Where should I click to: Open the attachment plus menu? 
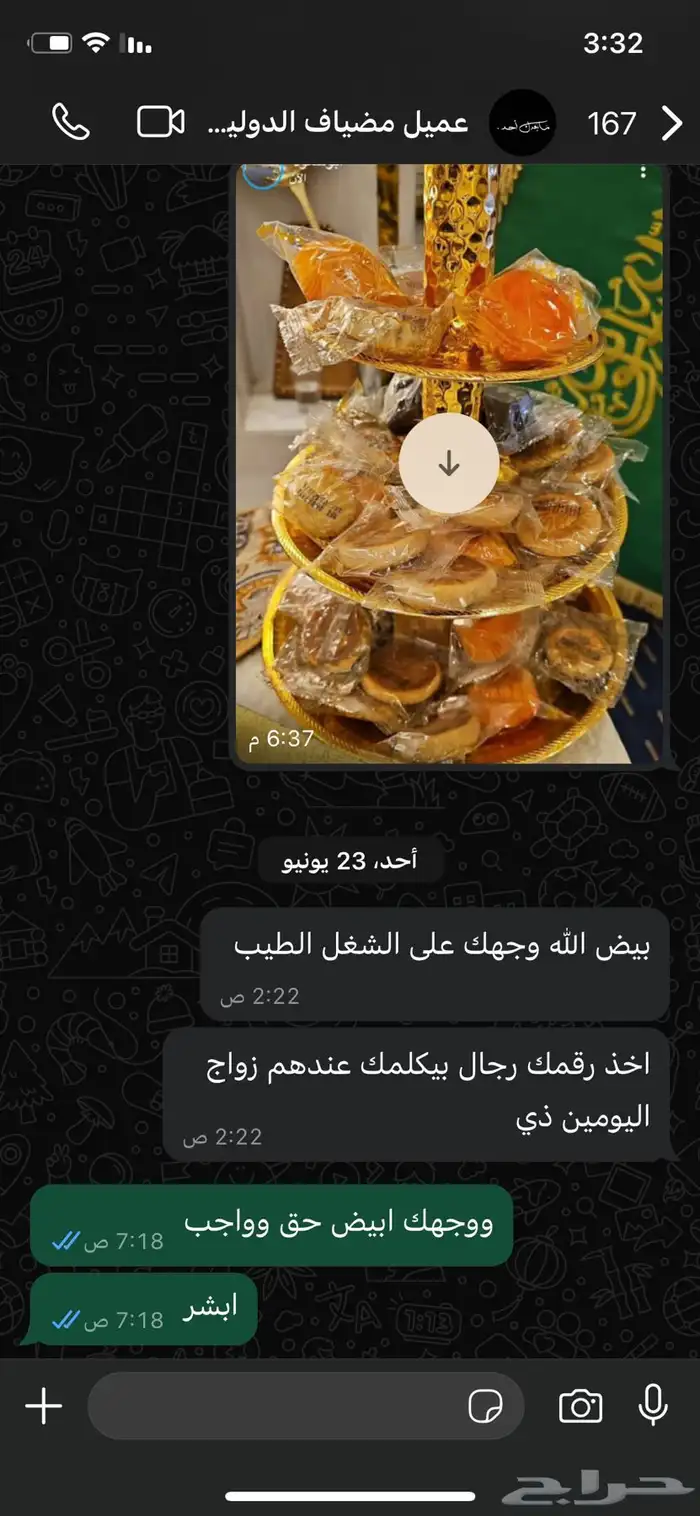click(43, 1406)
